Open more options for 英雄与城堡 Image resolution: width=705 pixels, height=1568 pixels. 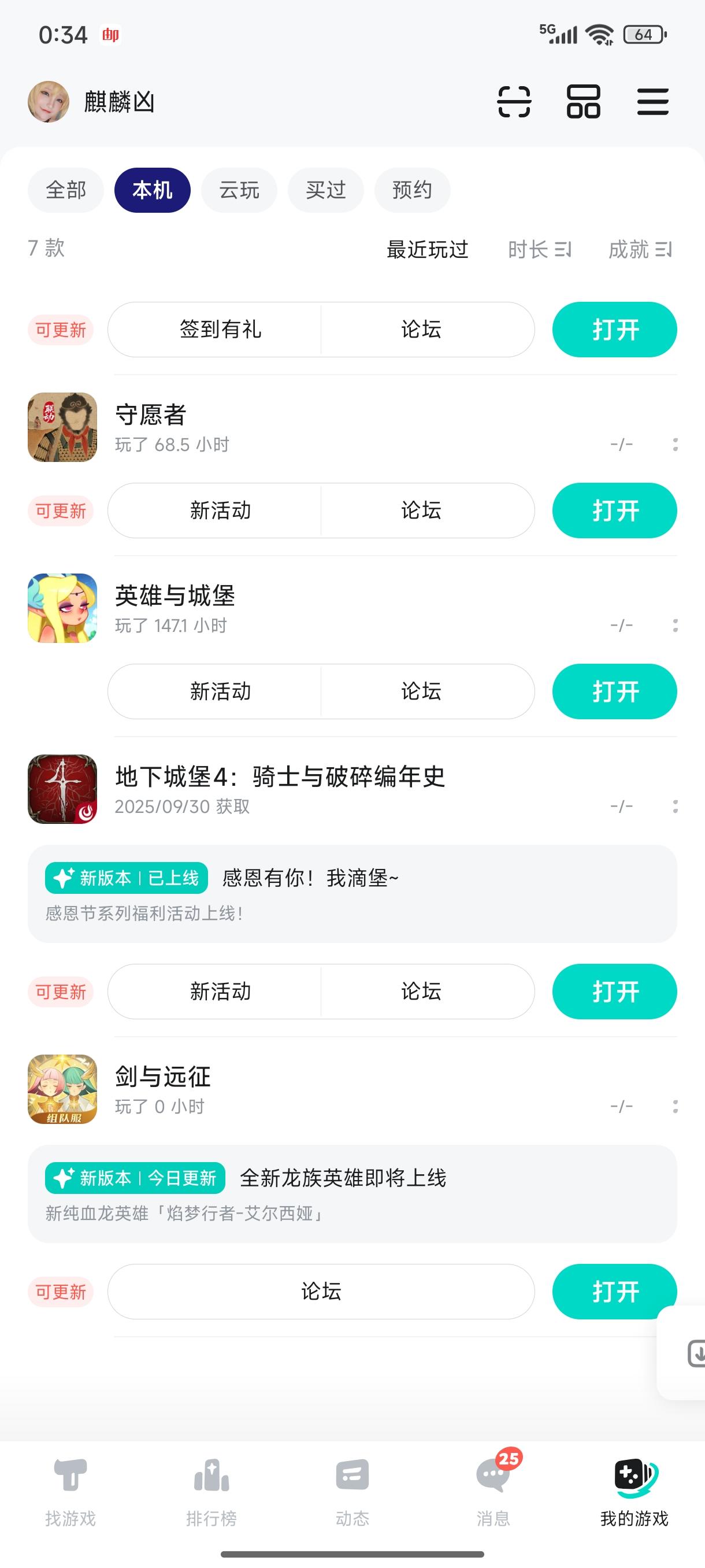675,625
